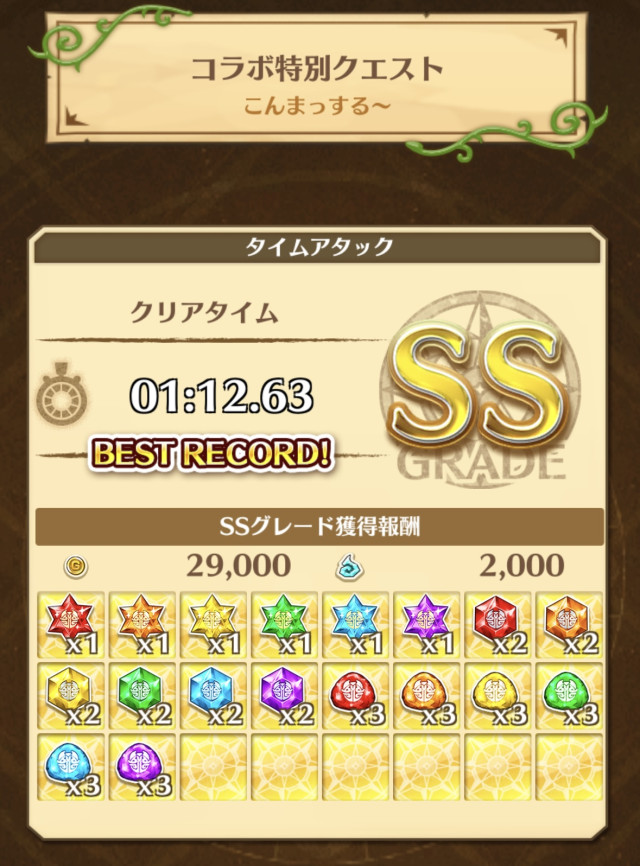Viewport: 640px width, 866px height.
Task: Select the orange star rune x1 reward
Action: pos(141,624)
